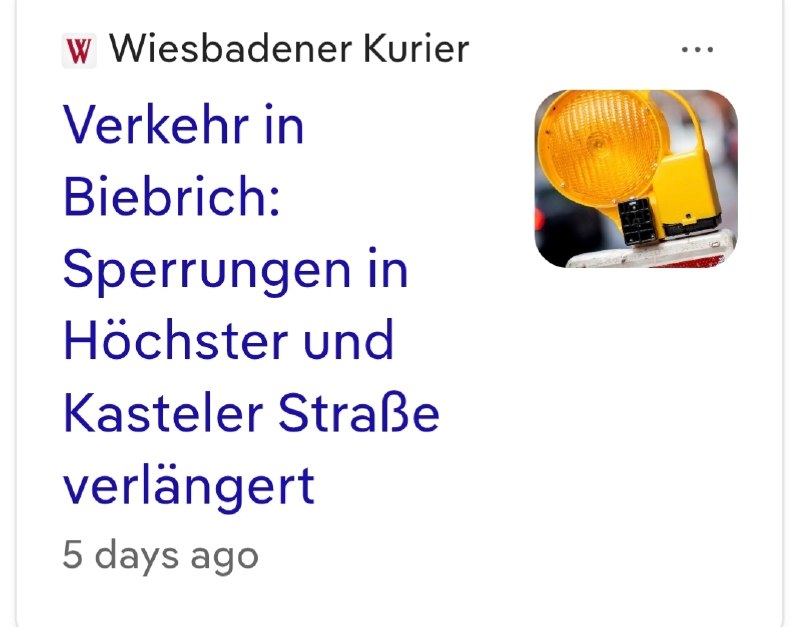Open the three-dot overflow menu

(x=697, y=49)
